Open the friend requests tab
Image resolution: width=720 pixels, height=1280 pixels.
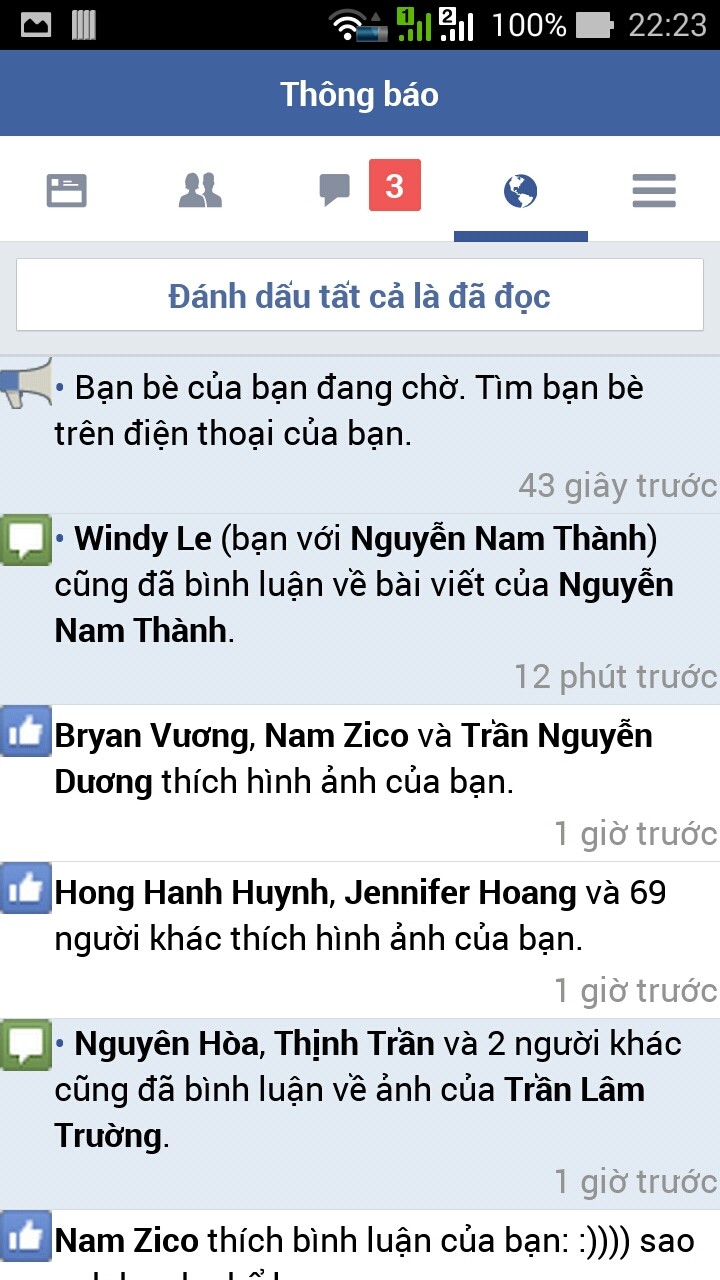(x=200, y=190)
